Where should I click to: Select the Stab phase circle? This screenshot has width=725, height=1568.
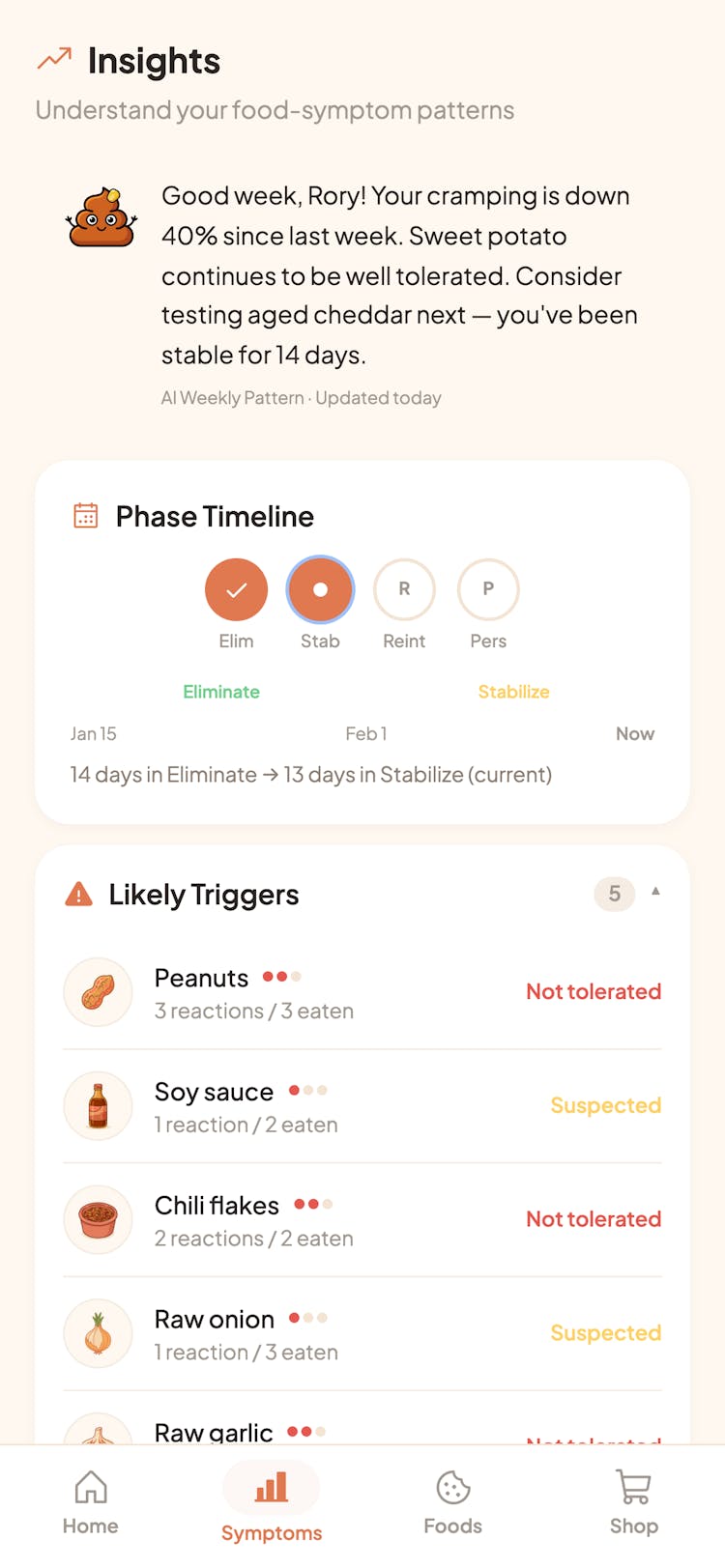[320, 589]
